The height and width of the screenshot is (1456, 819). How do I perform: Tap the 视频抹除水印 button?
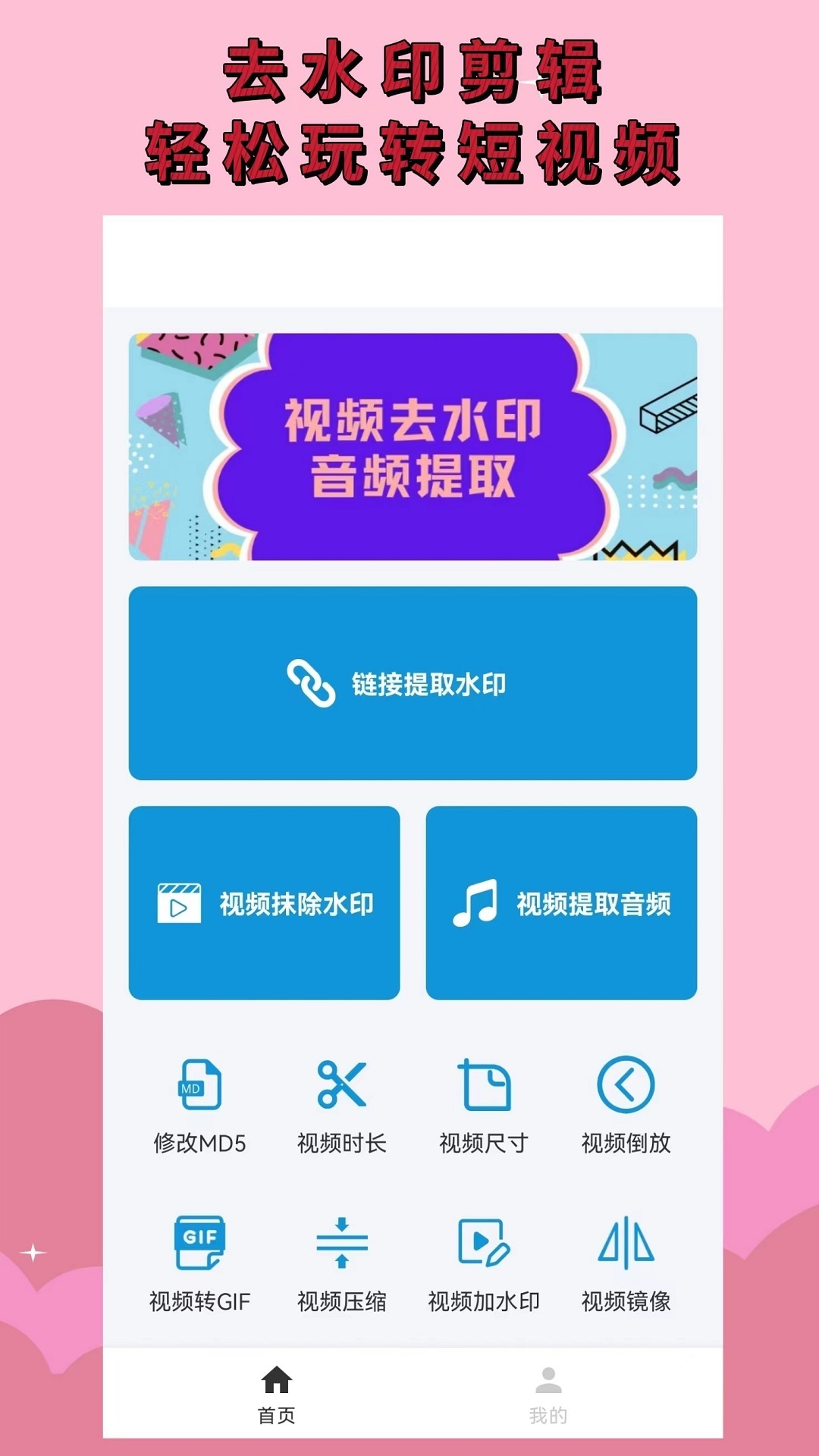coord(264,904)
